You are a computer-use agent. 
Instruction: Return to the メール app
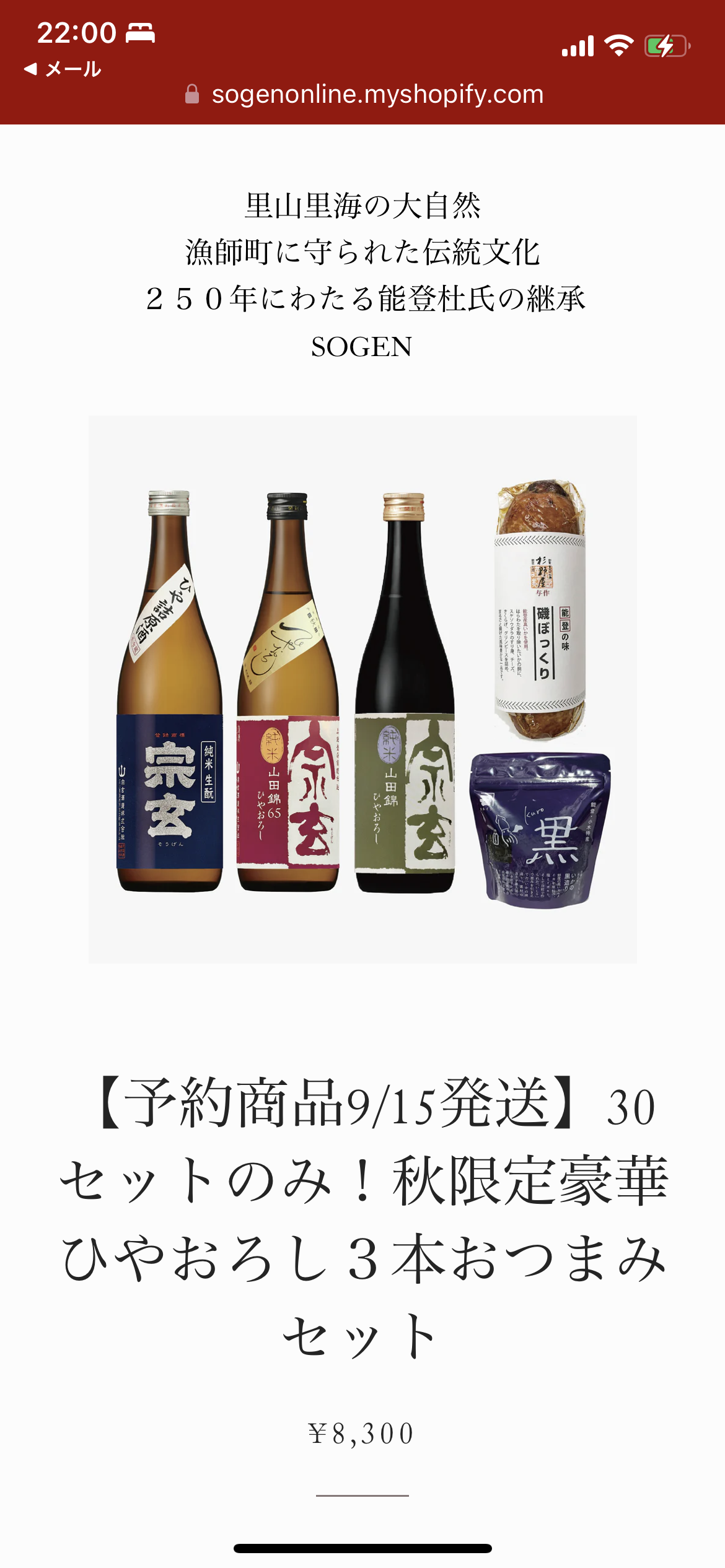[x=62, y=69]
